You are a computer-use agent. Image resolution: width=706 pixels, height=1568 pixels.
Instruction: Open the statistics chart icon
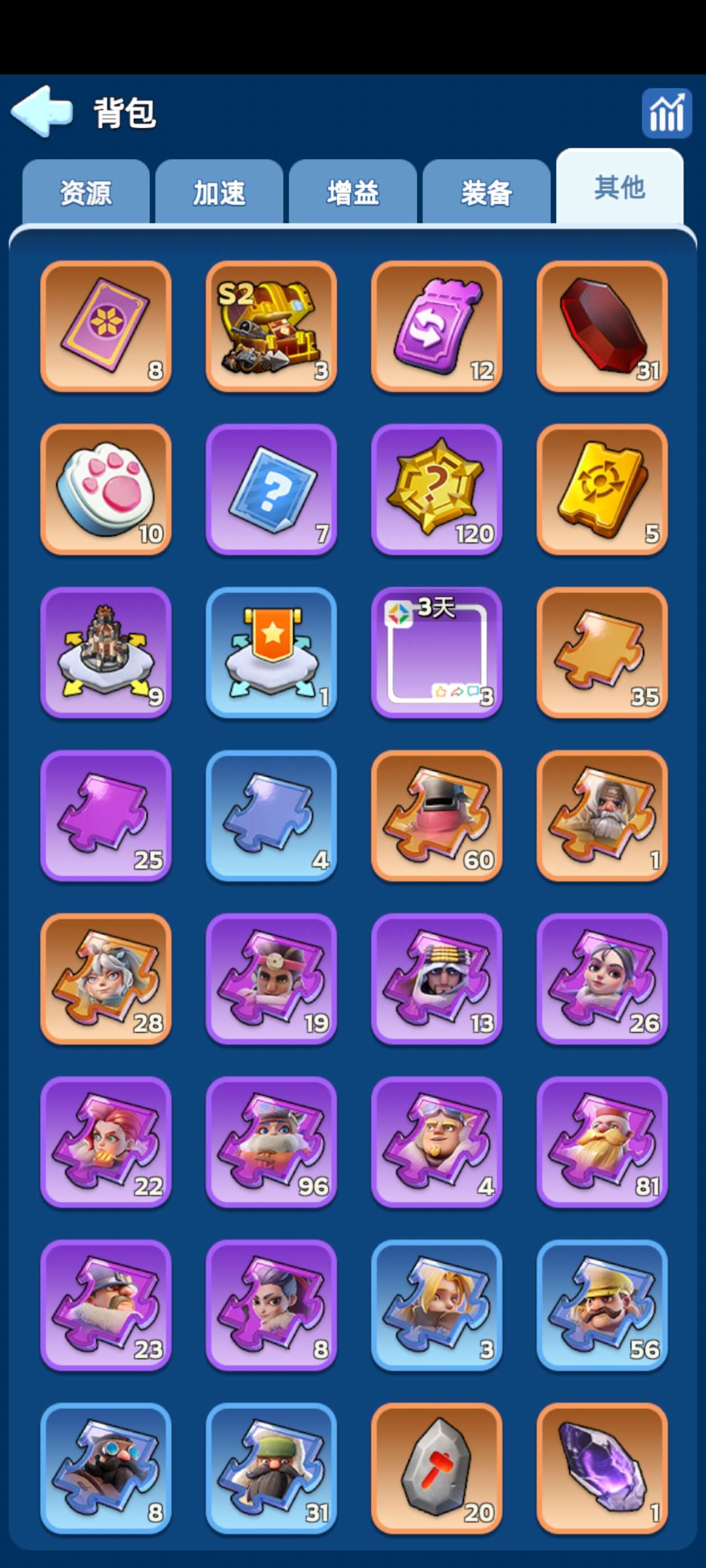[x=666, y=113]
